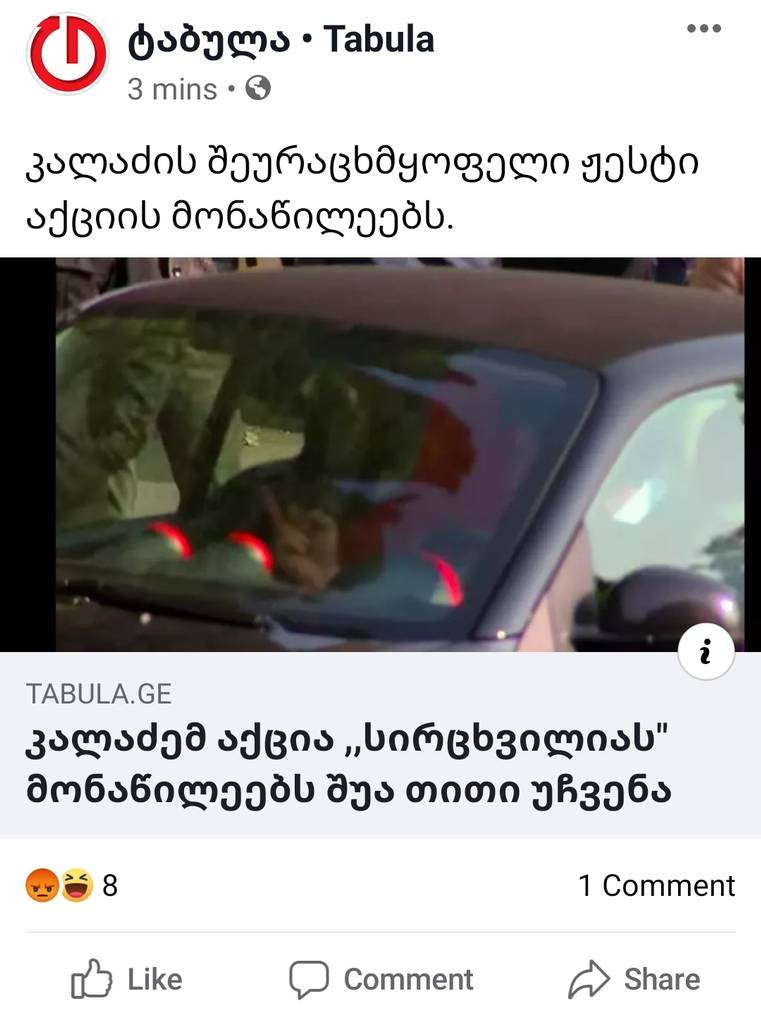Open the Tabula page profile picture
761x1024 pixels.
coord(68,54)
